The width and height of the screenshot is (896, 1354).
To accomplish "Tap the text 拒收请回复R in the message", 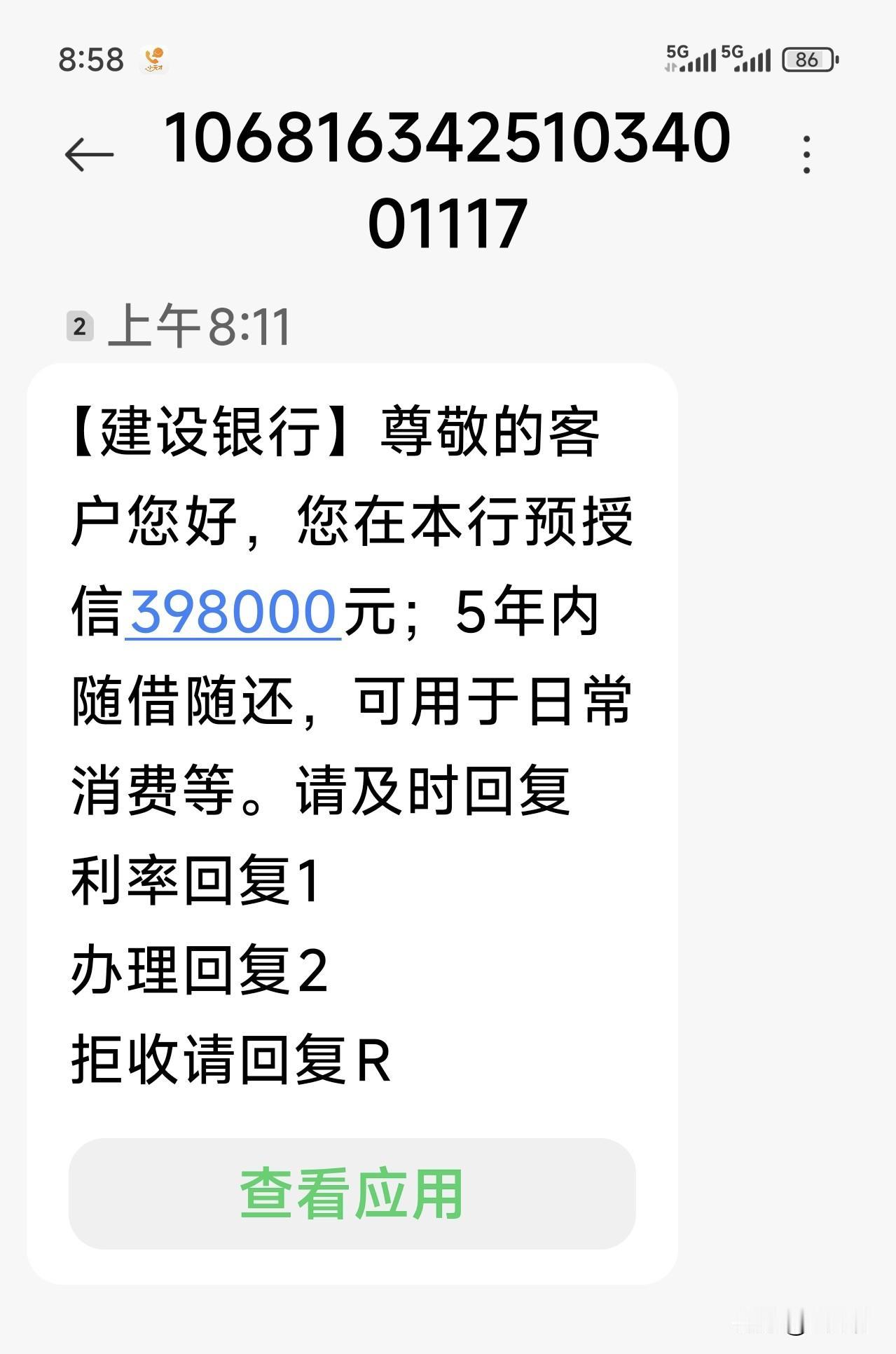I will [231, 1058].
